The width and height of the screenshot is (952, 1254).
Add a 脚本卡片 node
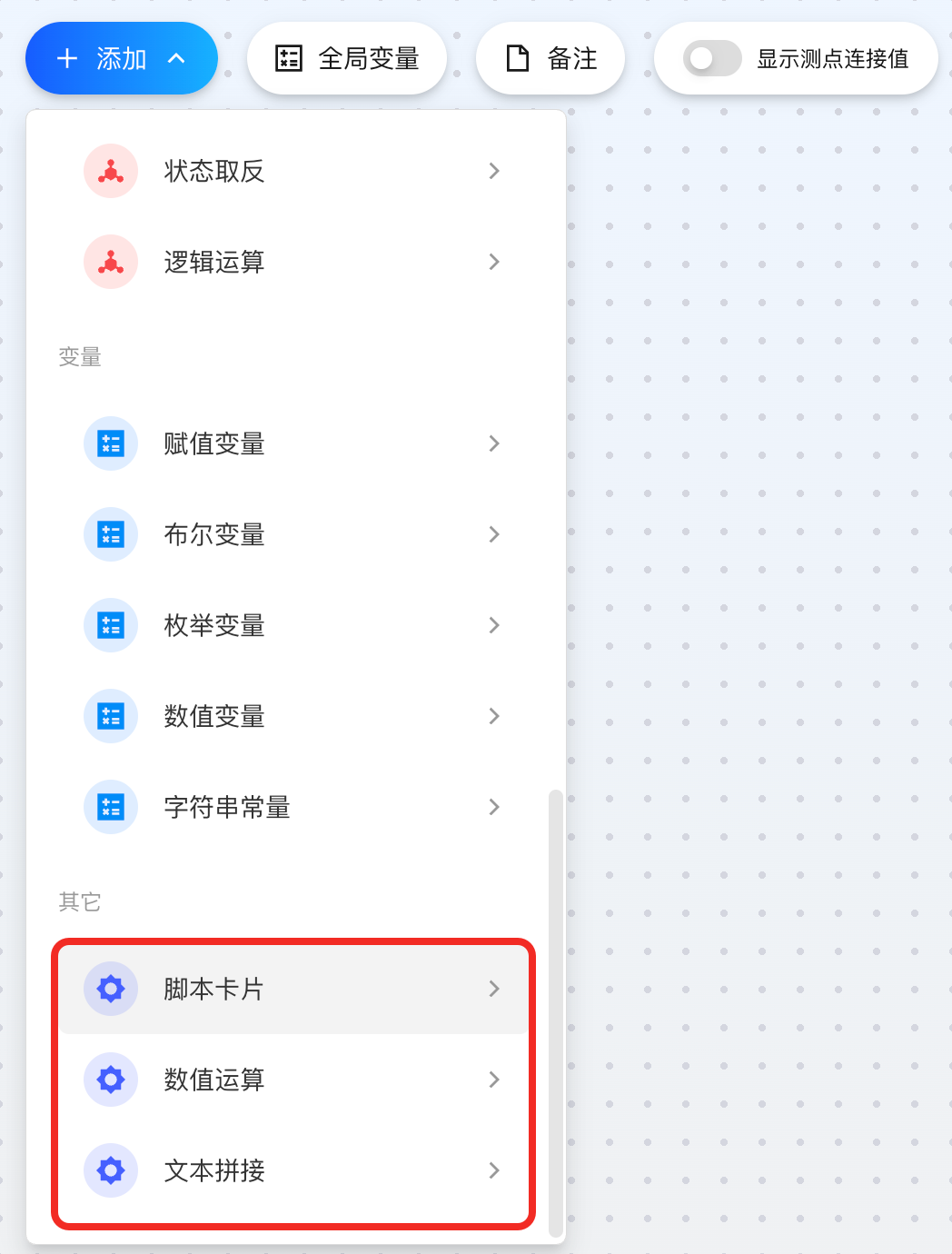click(x=291, y=989)
